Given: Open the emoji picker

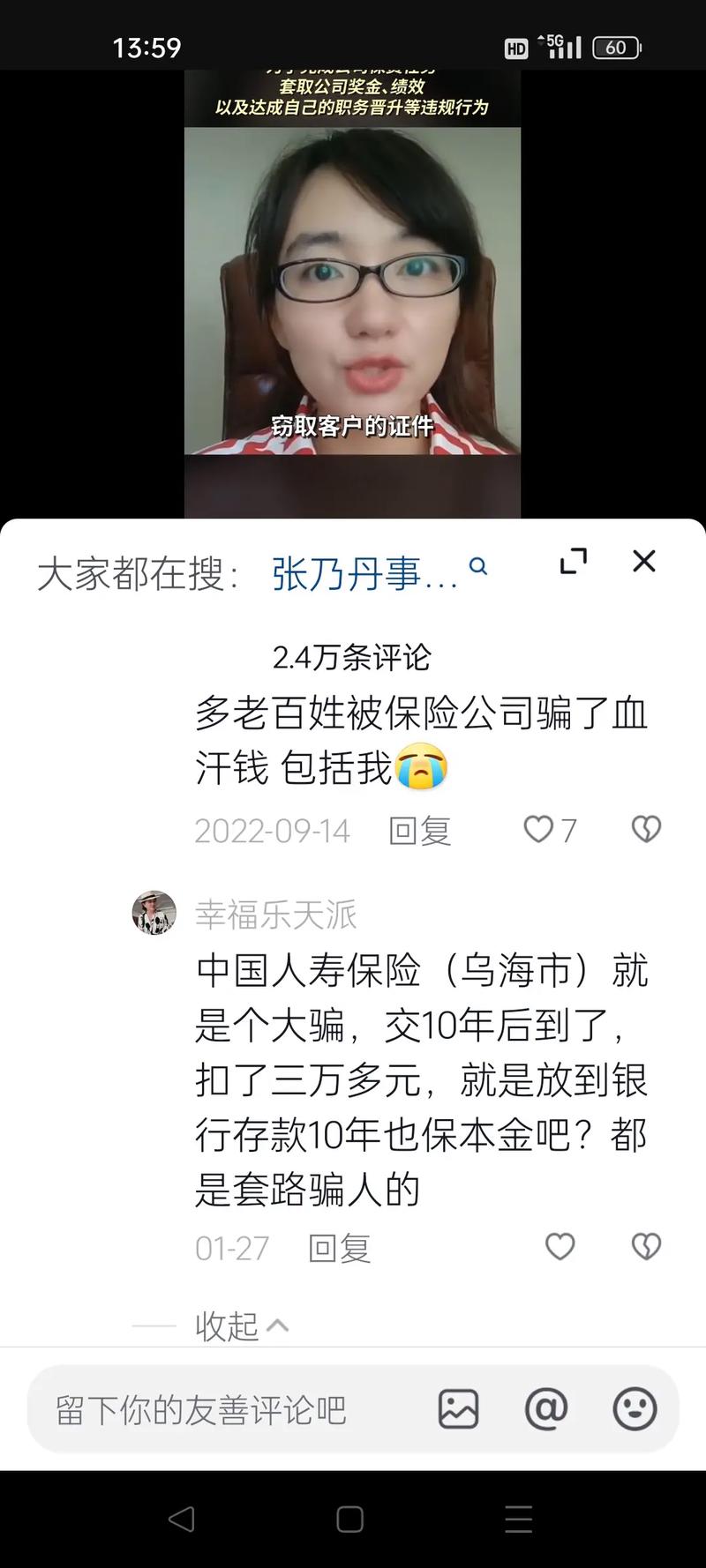Looking at the screenshot, I should coord(635,1409).
